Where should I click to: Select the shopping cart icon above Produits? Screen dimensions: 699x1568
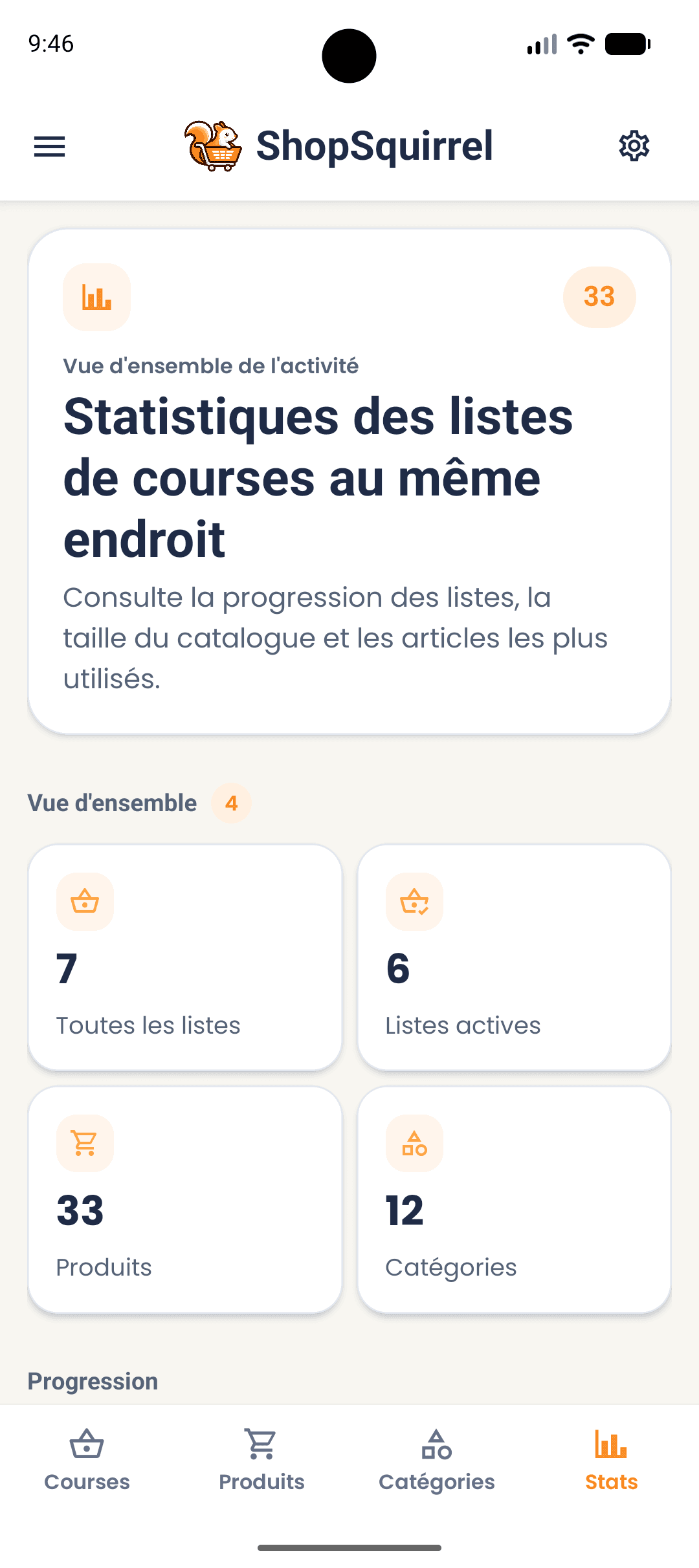point(85,1143)
